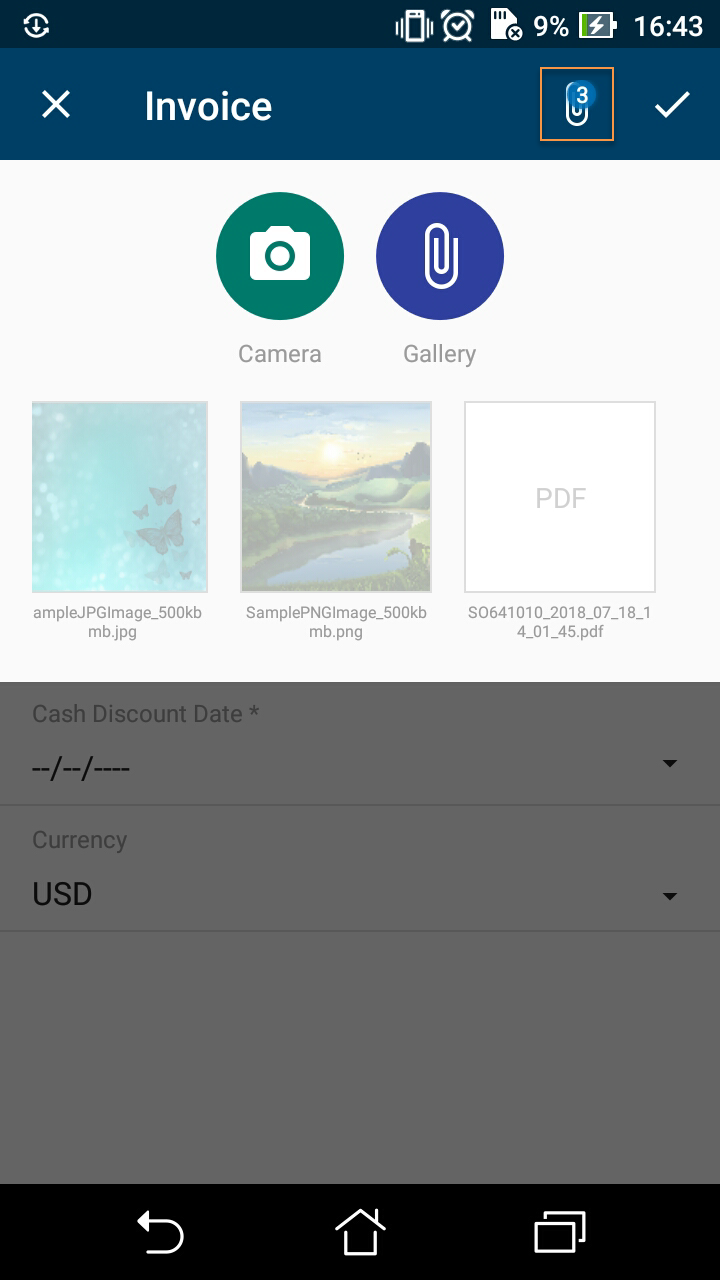The width and height of the screenshot is (720, 1280).
Task: Go back using the system back button
Action: click(160, 1232)
